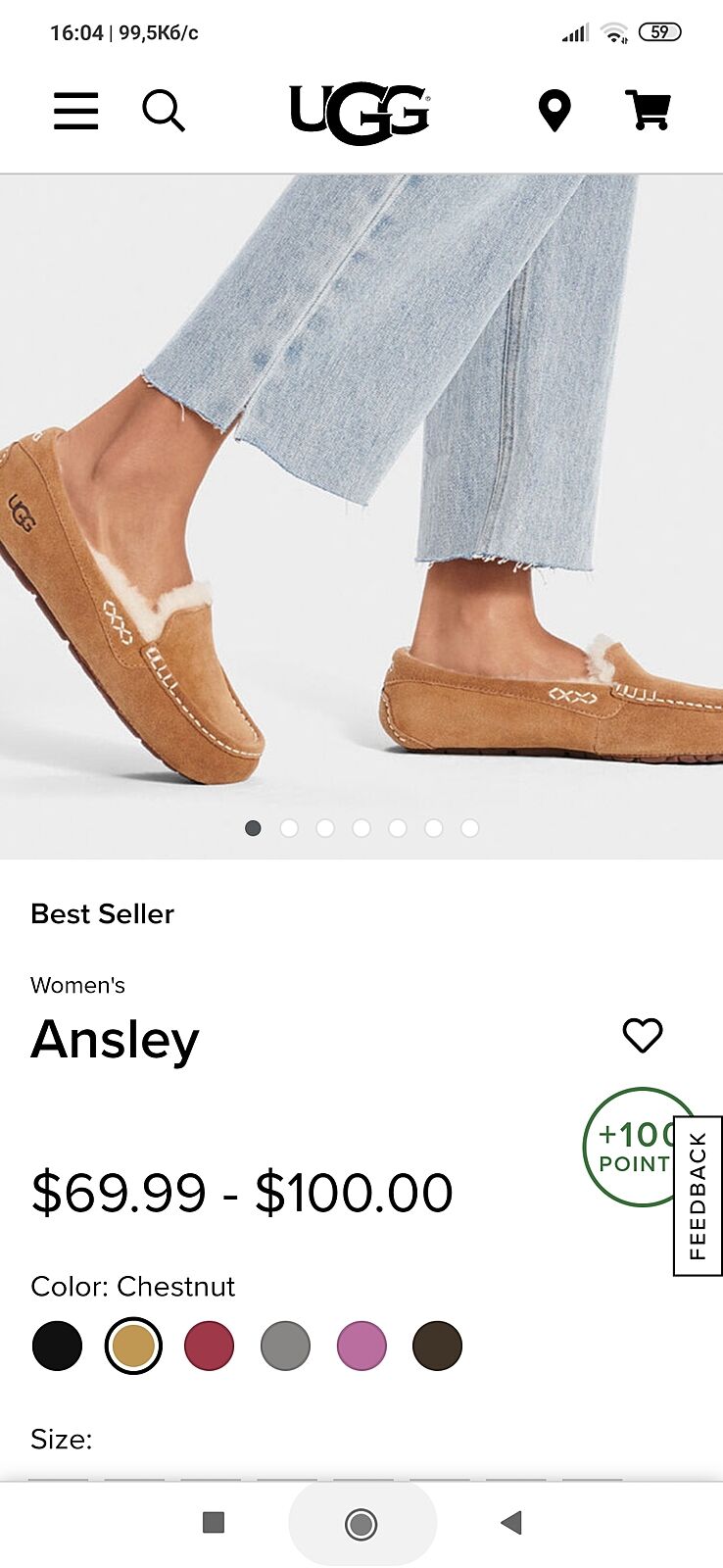This screenshot has height=1568, width=723.
Task: Choose the pink color swatch
Action: tap(361, 1346)
